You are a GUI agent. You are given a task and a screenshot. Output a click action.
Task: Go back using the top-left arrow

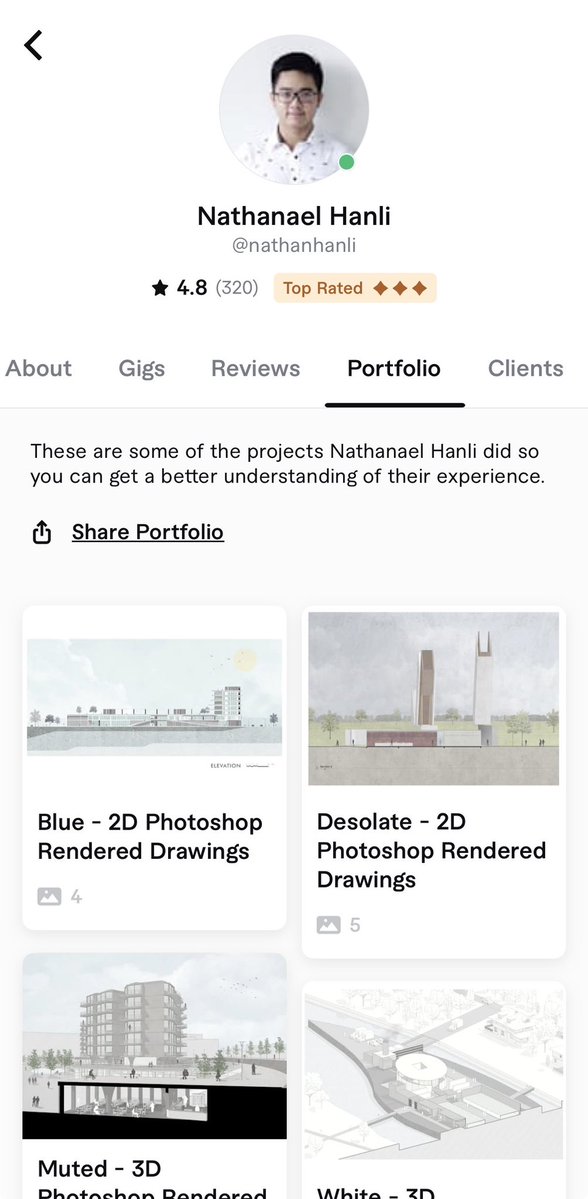33,45
